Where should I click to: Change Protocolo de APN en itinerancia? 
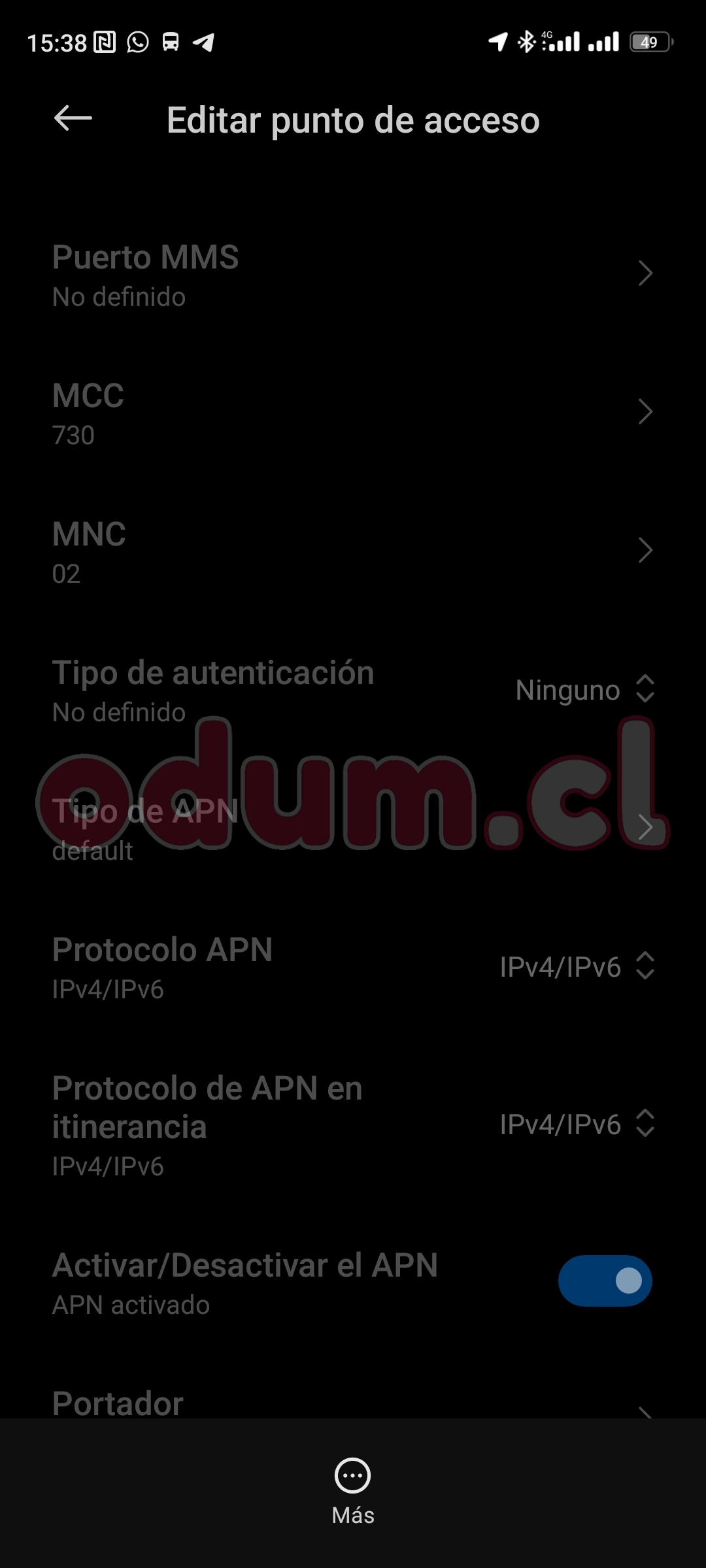click(577, 1124)
